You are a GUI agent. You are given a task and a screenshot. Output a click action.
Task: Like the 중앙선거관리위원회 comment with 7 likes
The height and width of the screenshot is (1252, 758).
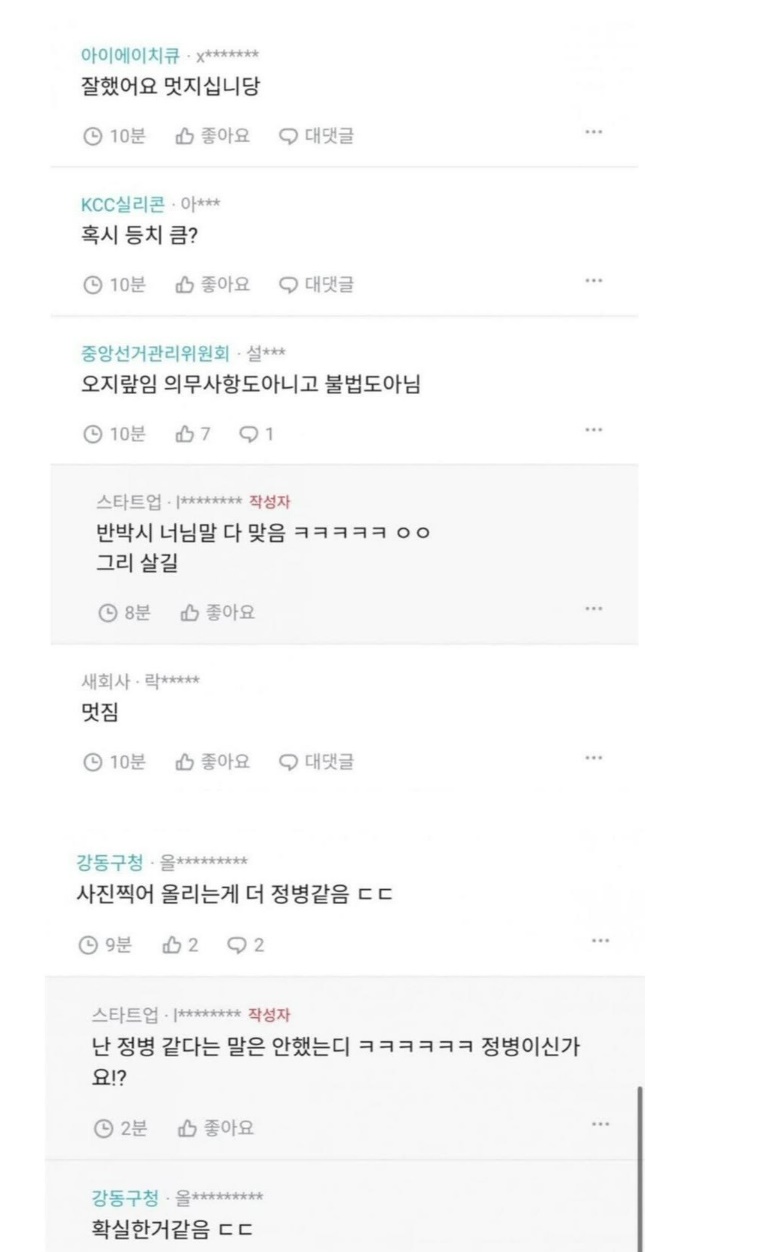pos(193,434)
